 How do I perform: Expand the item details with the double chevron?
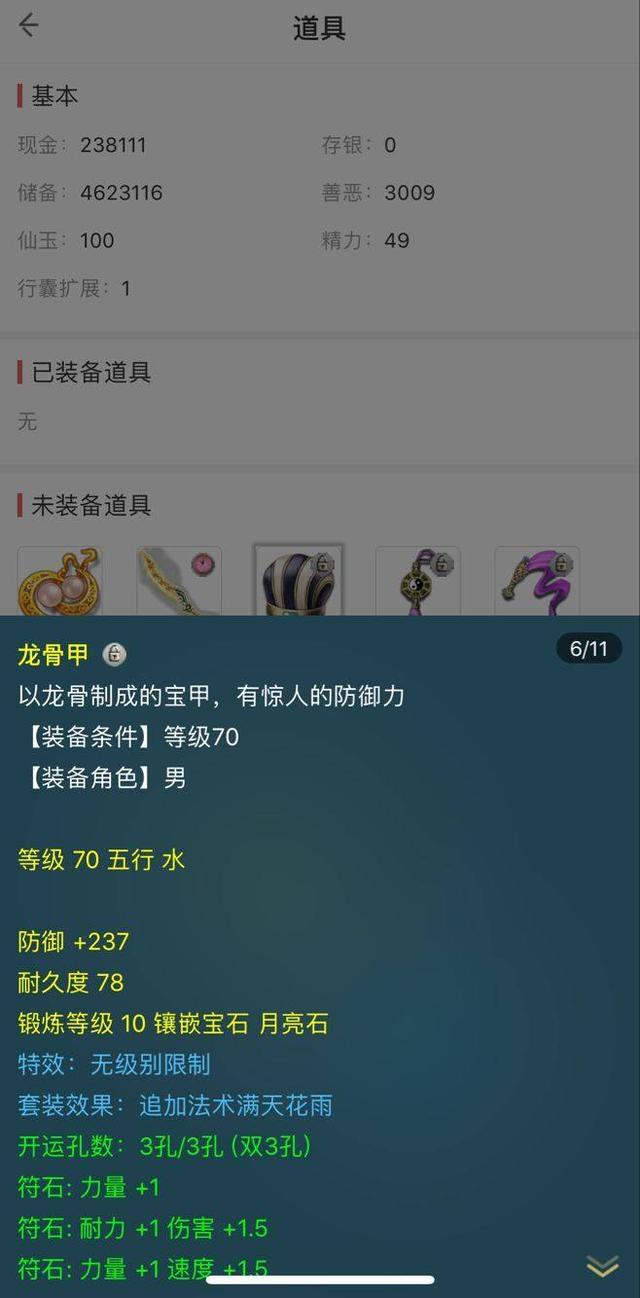pos(602,1267)
